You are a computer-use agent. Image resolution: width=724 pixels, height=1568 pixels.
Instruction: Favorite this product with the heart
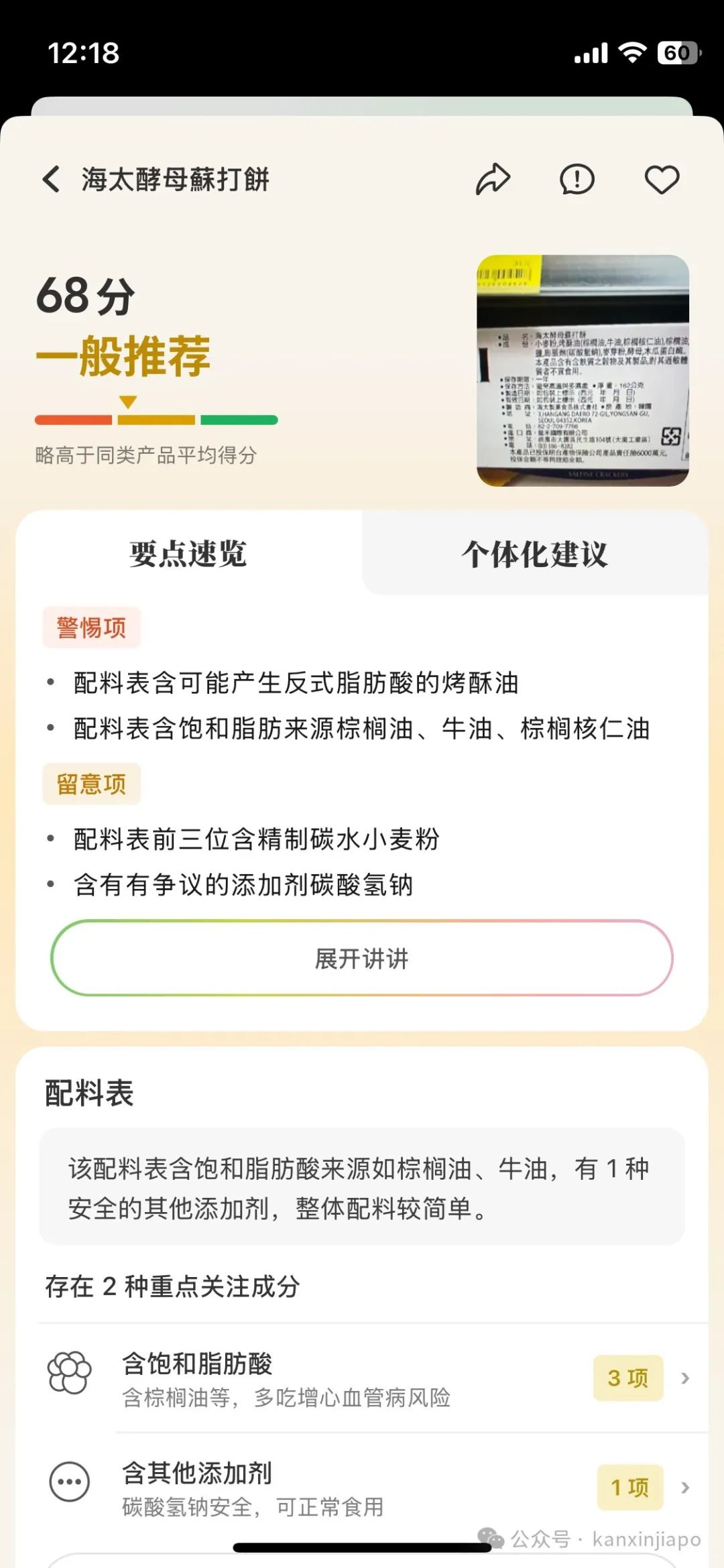click(662, 180)
